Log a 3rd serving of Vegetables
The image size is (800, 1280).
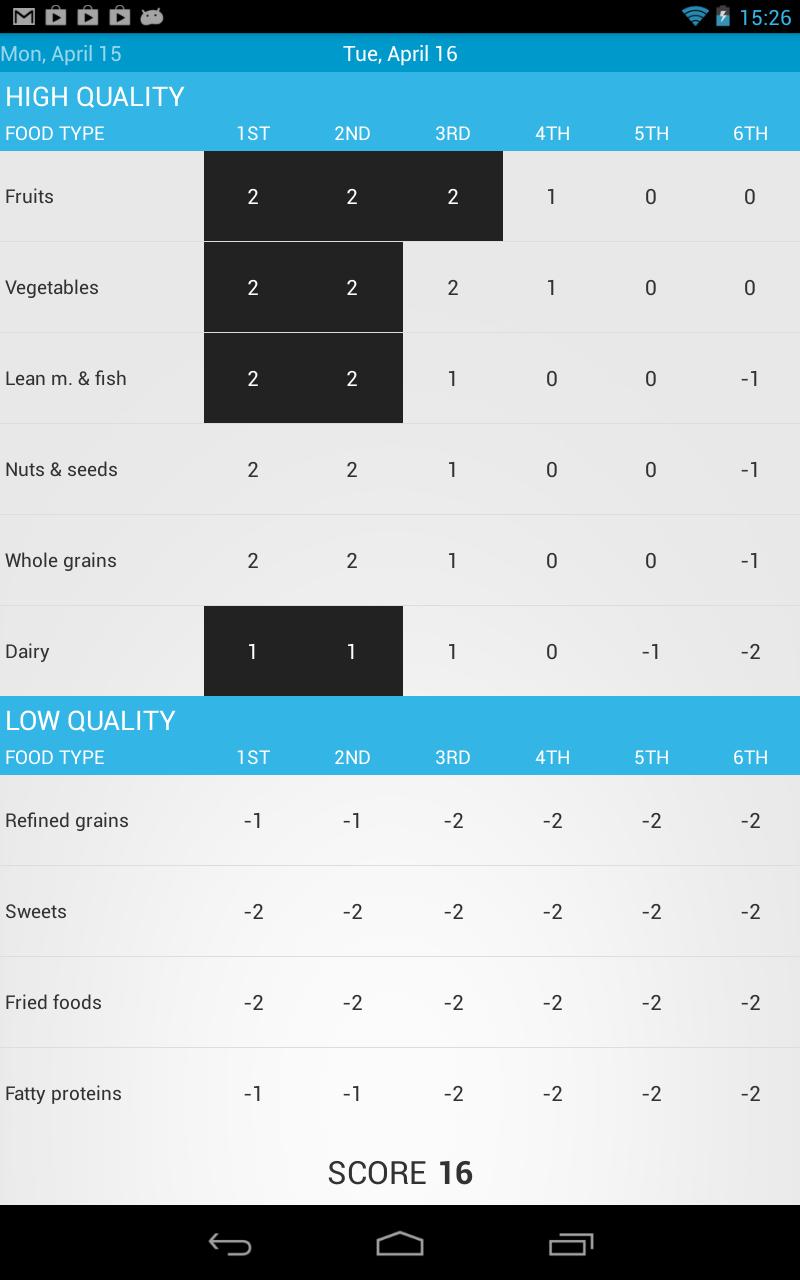click(452, 288)
